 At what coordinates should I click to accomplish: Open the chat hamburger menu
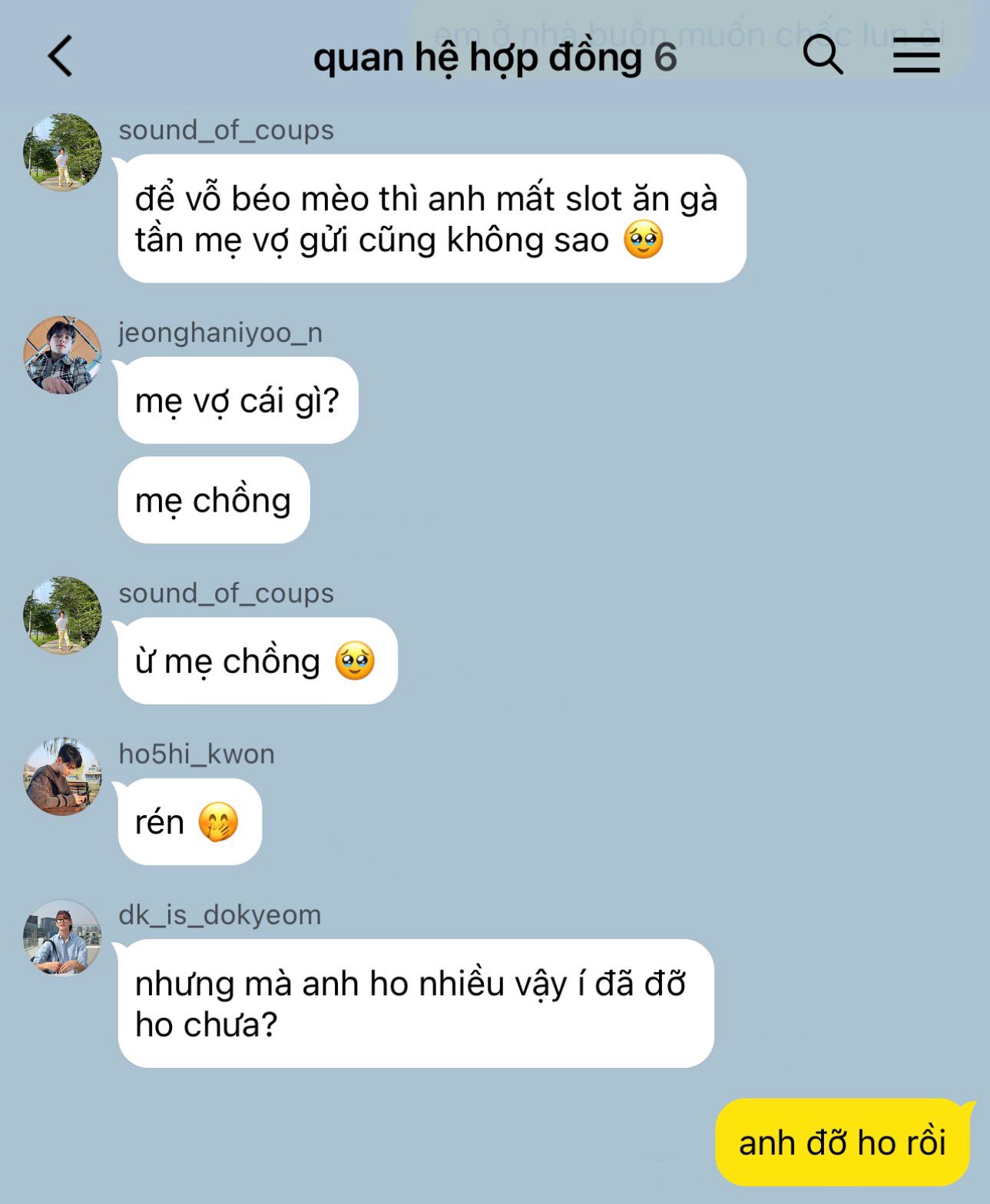click(x=916, y=55)
